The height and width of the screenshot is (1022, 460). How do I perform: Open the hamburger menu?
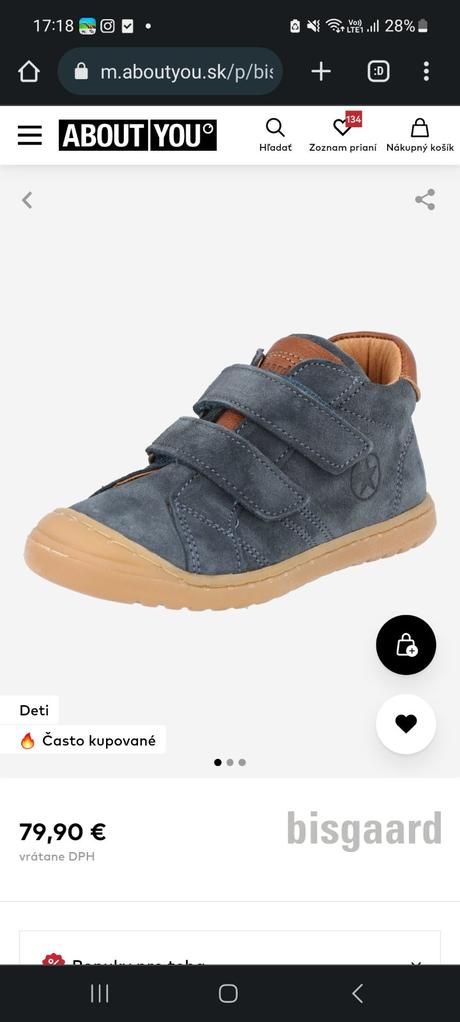pyautogui.click(x=29, y=135)
